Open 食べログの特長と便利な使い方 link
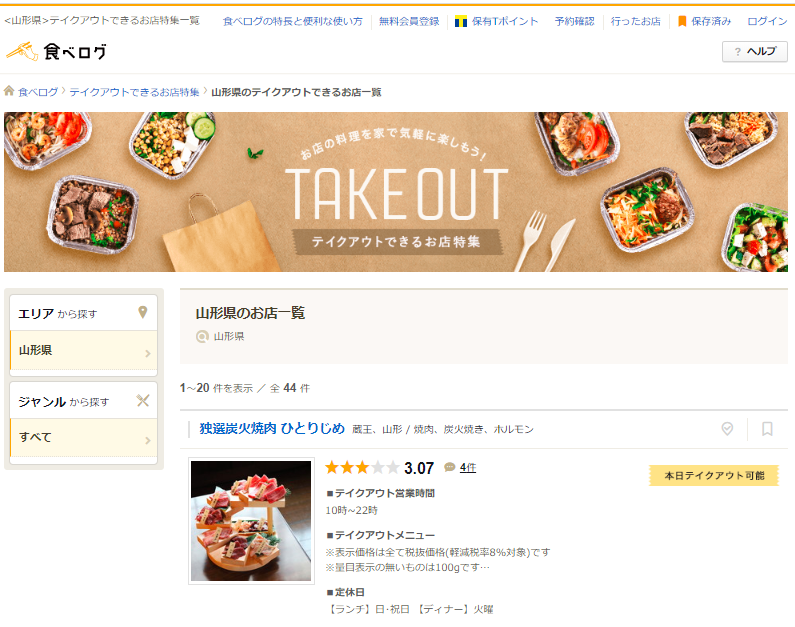The image size is (795, 627). pyautogui.click(x=292, y=21)
